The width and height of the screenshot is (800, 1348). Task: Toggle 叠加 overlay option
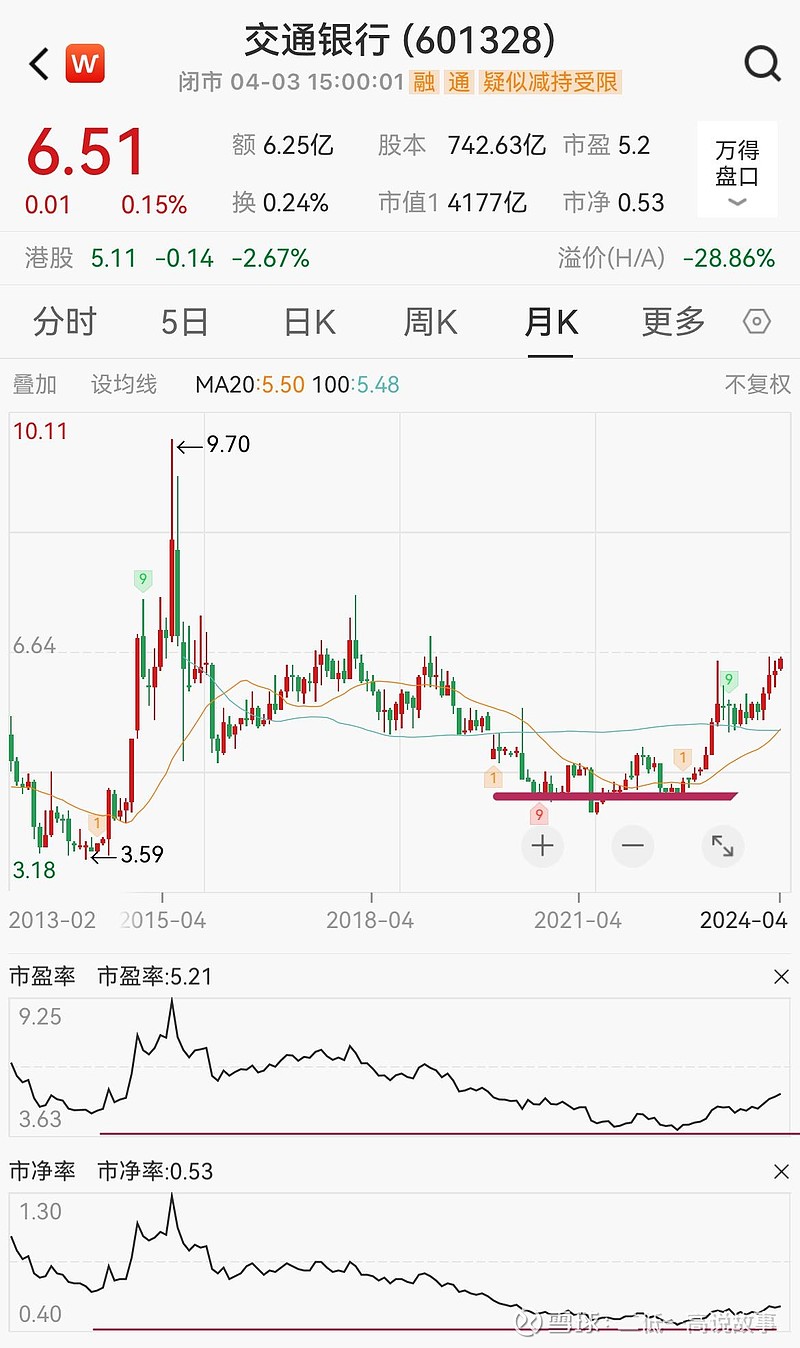click(35, 384)
